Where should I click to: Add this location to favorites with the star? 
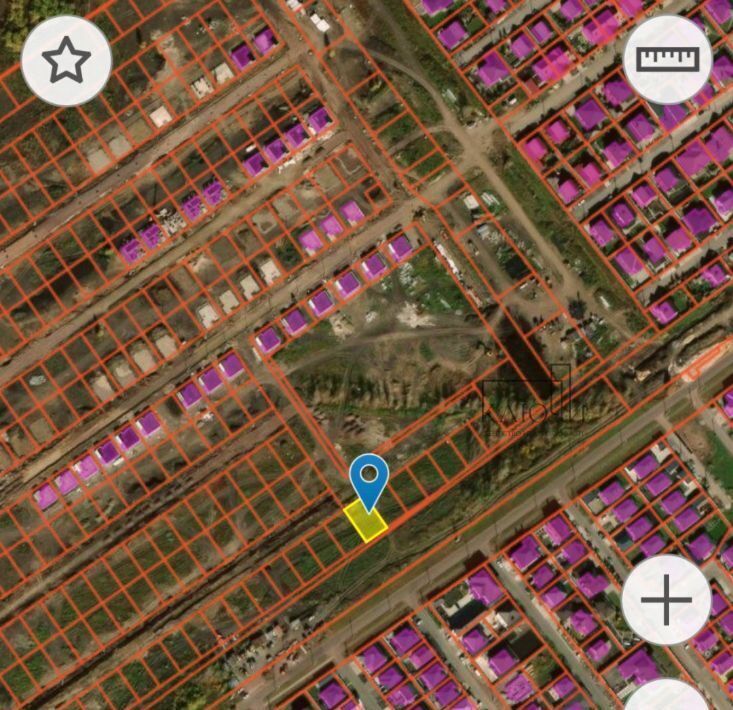tap(66, 61)
